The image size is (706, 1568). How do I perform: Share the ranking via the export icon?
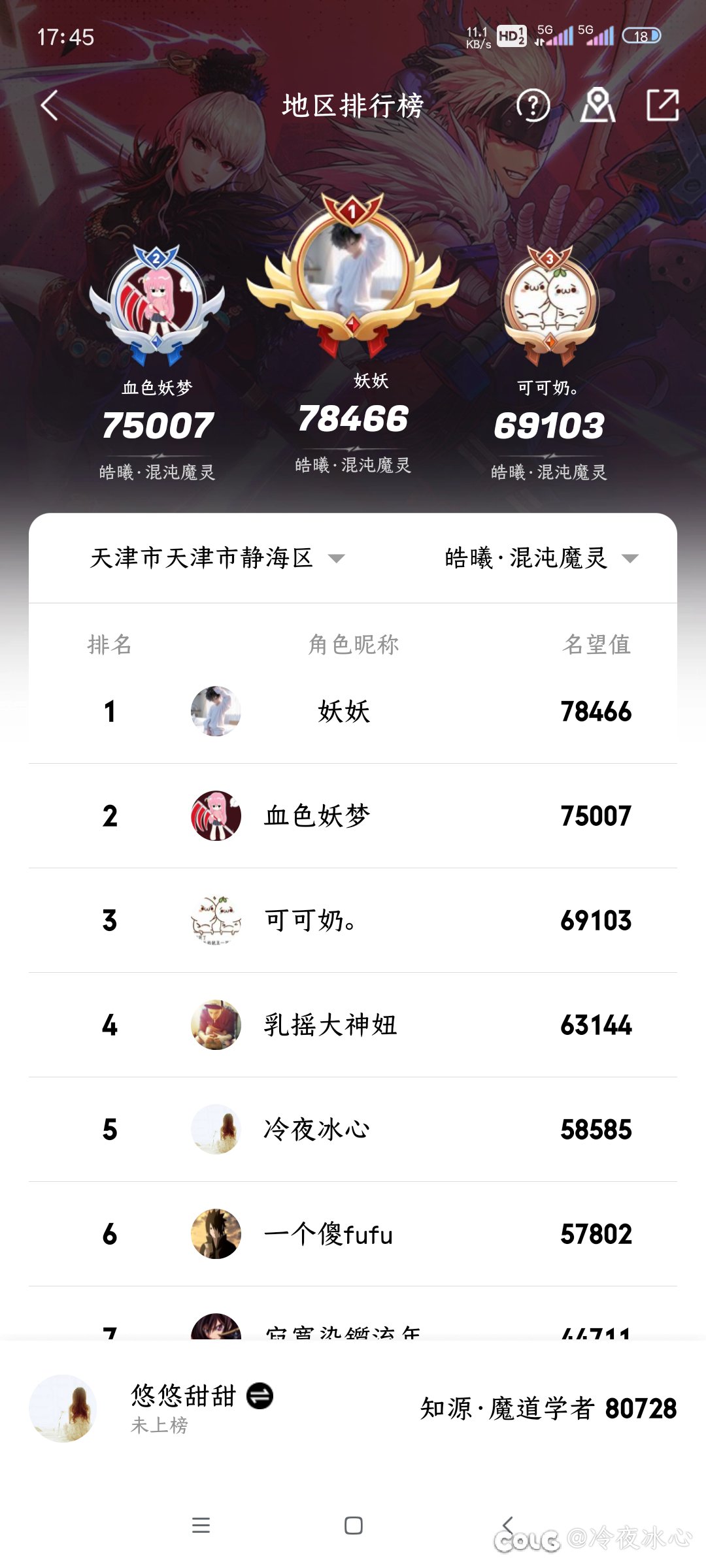(663, 105)
